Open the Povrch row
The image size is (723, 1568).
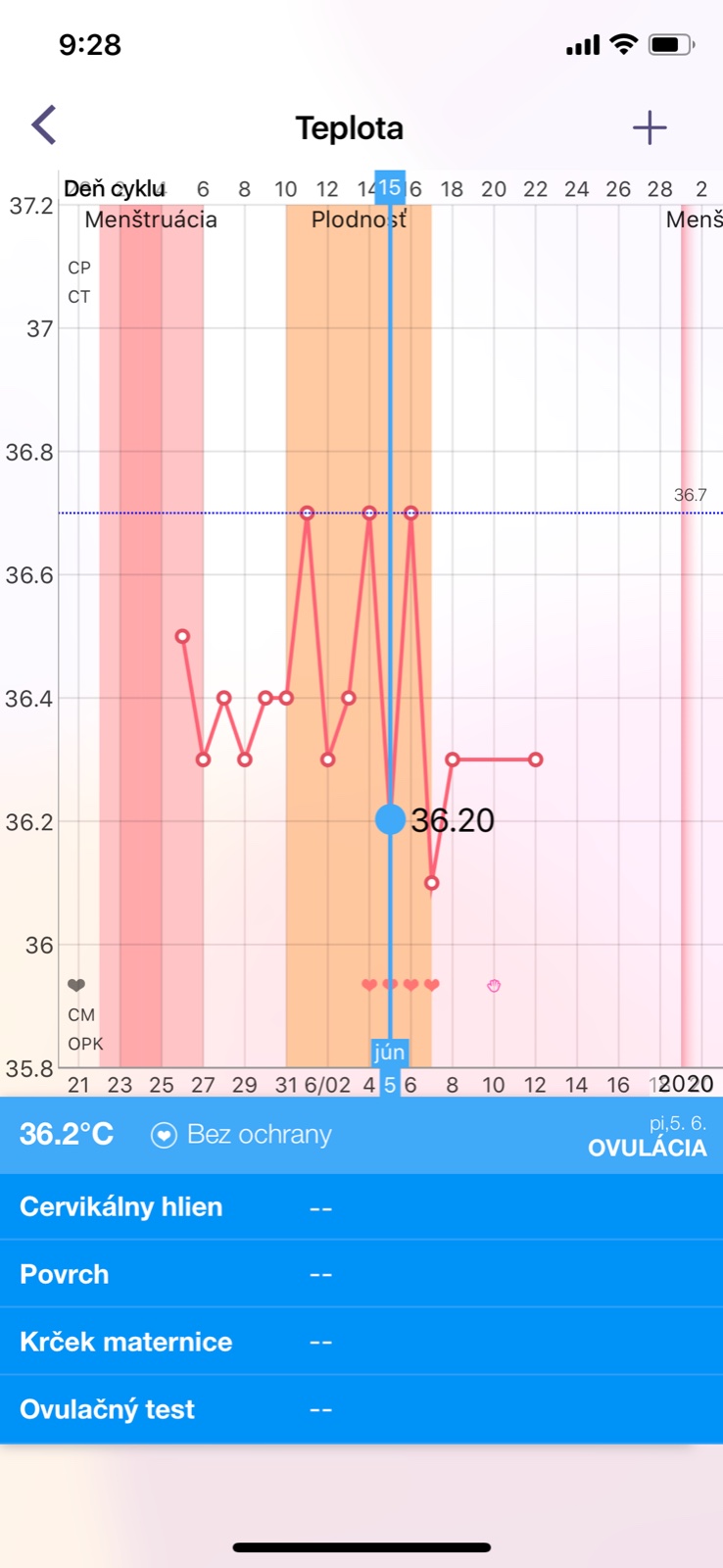361,1274
